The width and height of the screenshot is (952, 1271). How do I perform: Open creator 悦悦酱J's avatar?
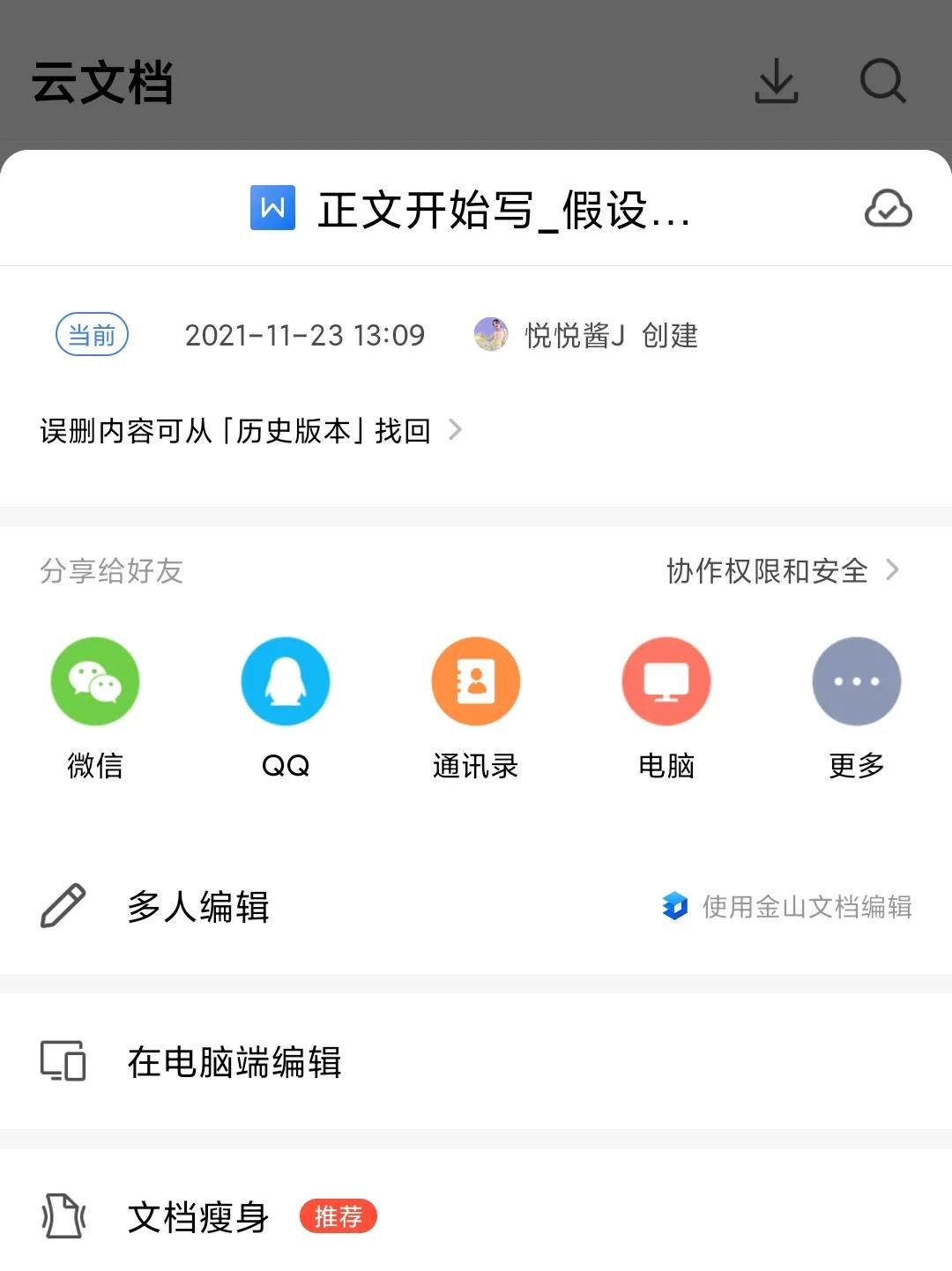click(494, 335)
